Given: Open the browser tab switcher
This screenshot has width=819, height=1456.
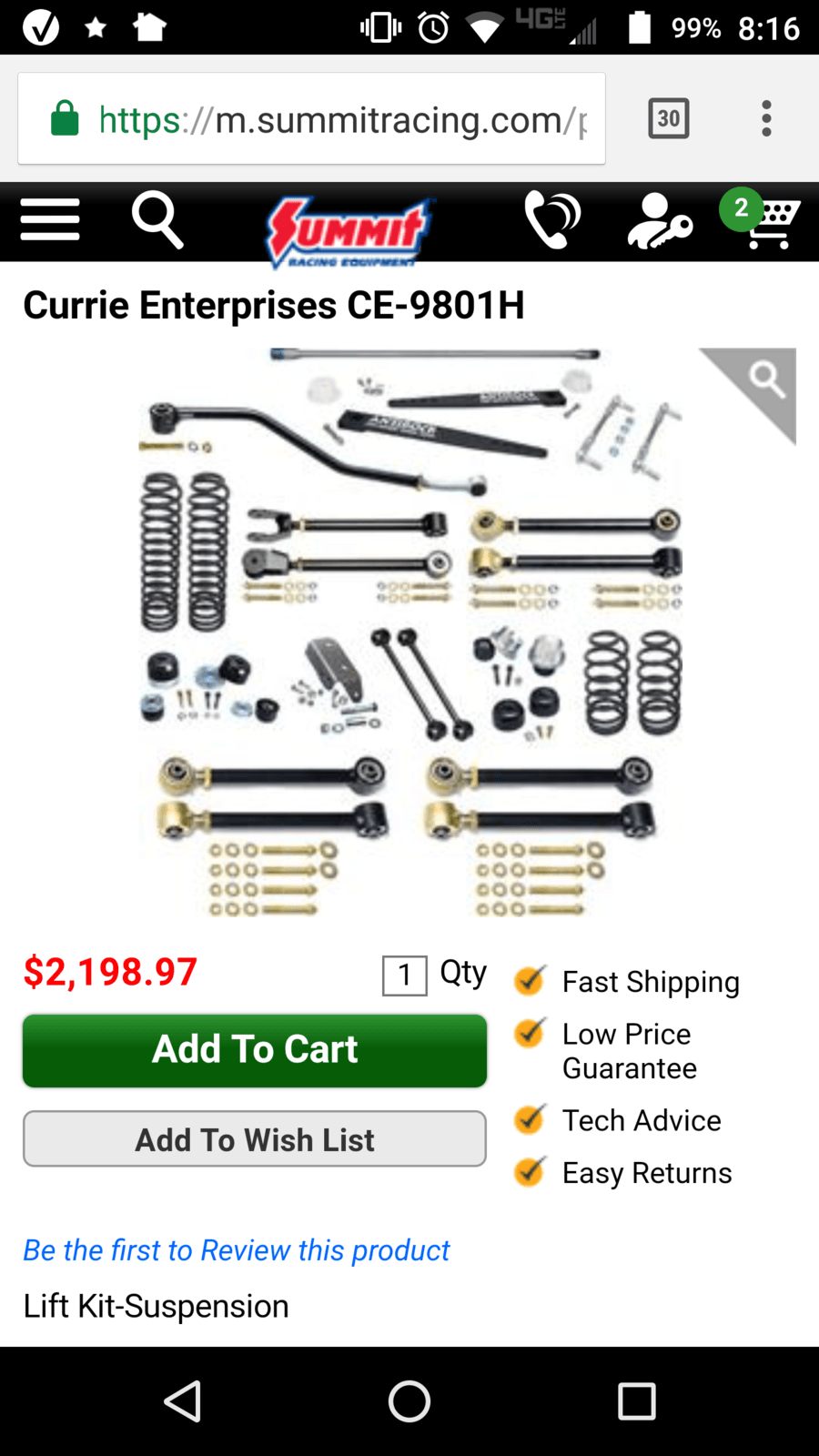Looking at the screenshot, I should (x=669, y=119).
